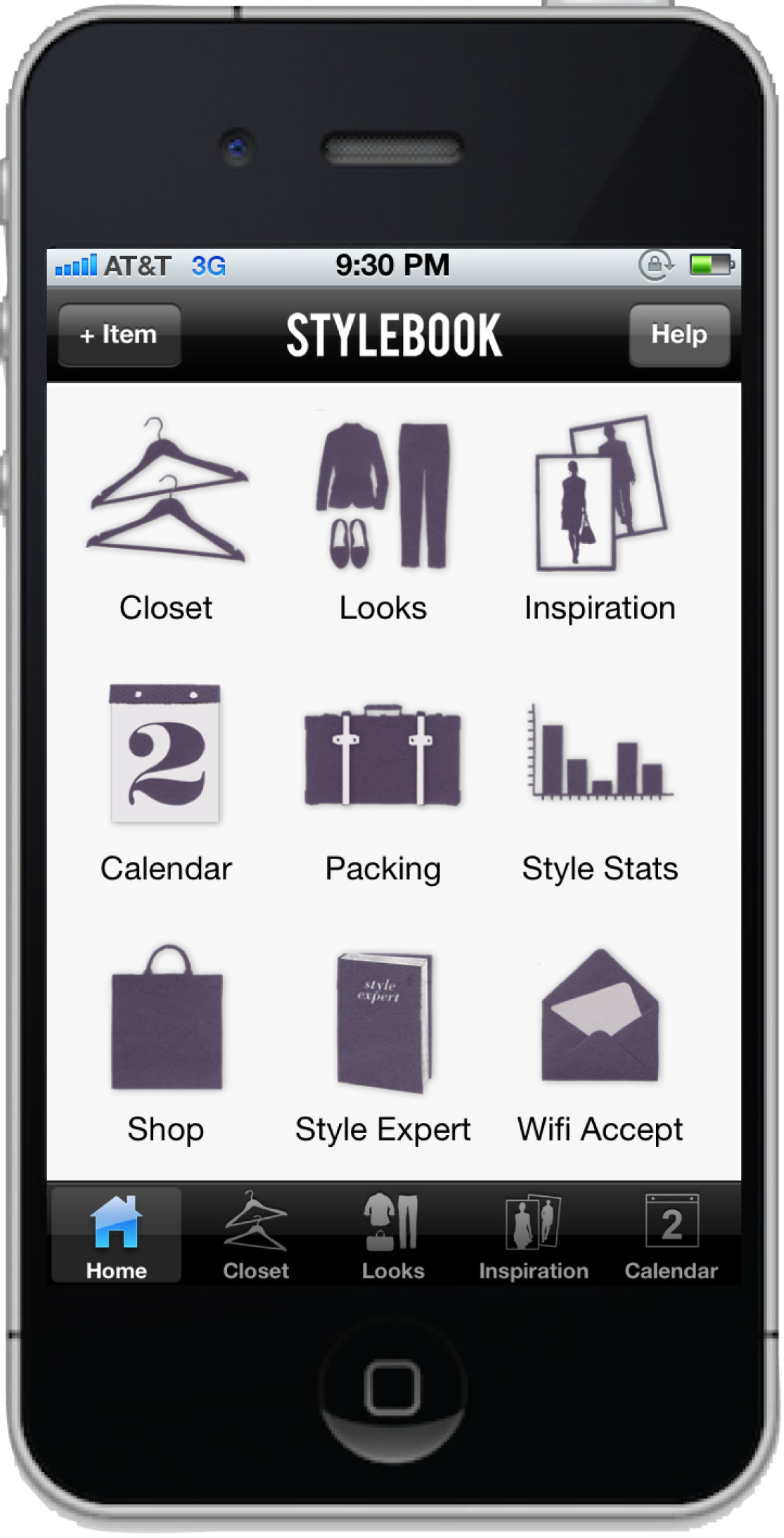Open the Closet grid item

(x=167, y=517)
